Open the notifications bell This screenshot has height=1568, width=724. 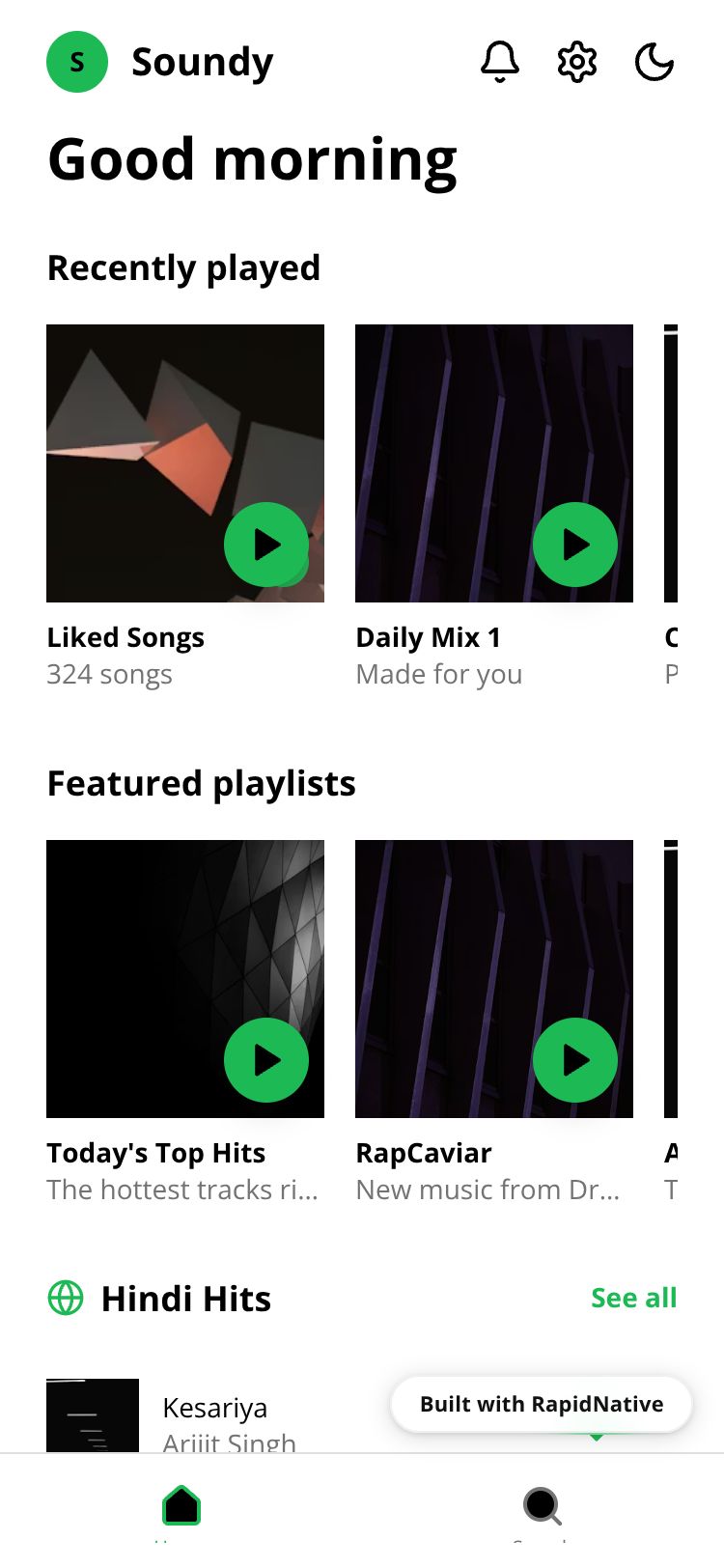coord(500,63)
